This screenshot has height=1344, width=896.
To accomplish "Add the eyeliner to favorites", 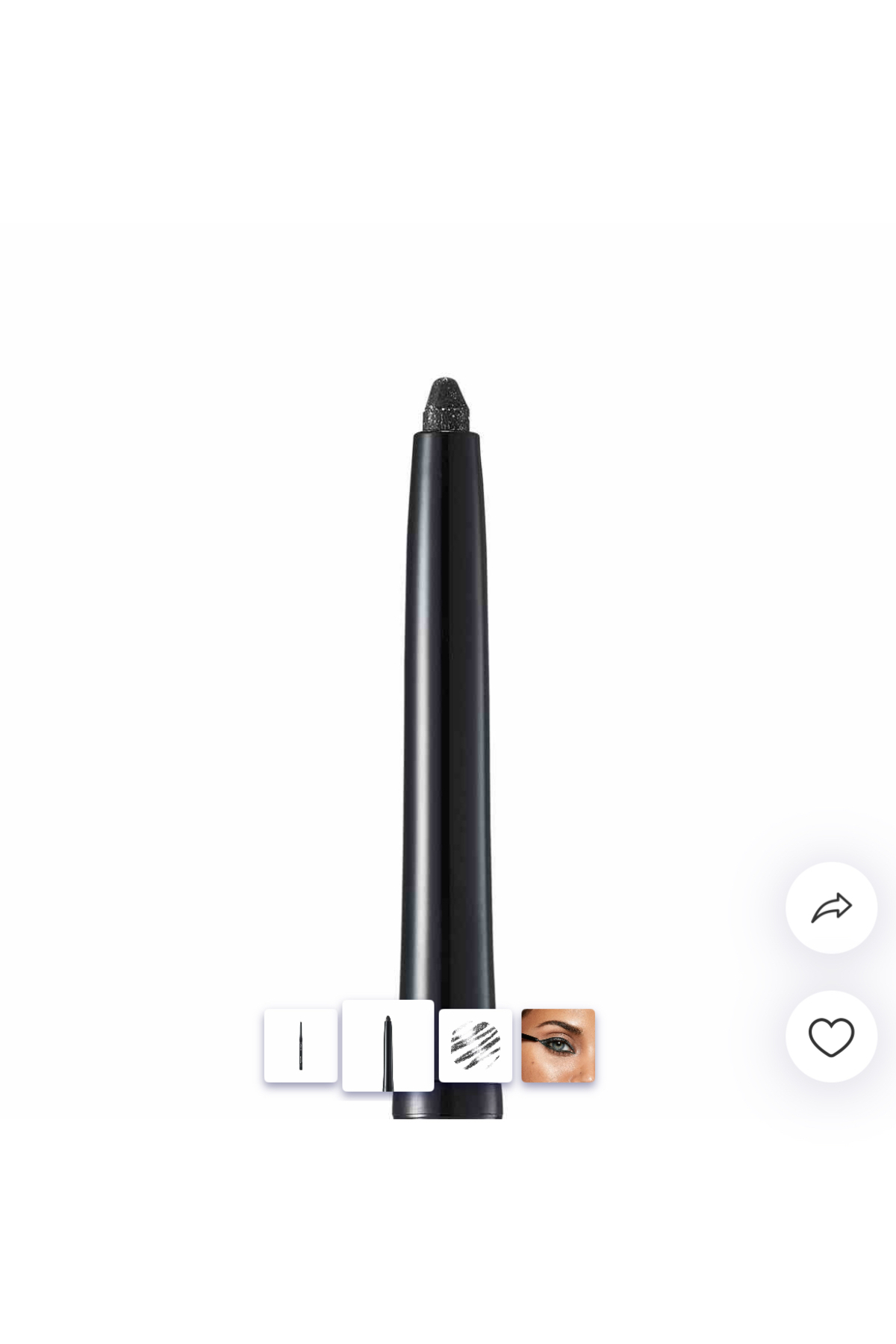I will [831, 1036].
